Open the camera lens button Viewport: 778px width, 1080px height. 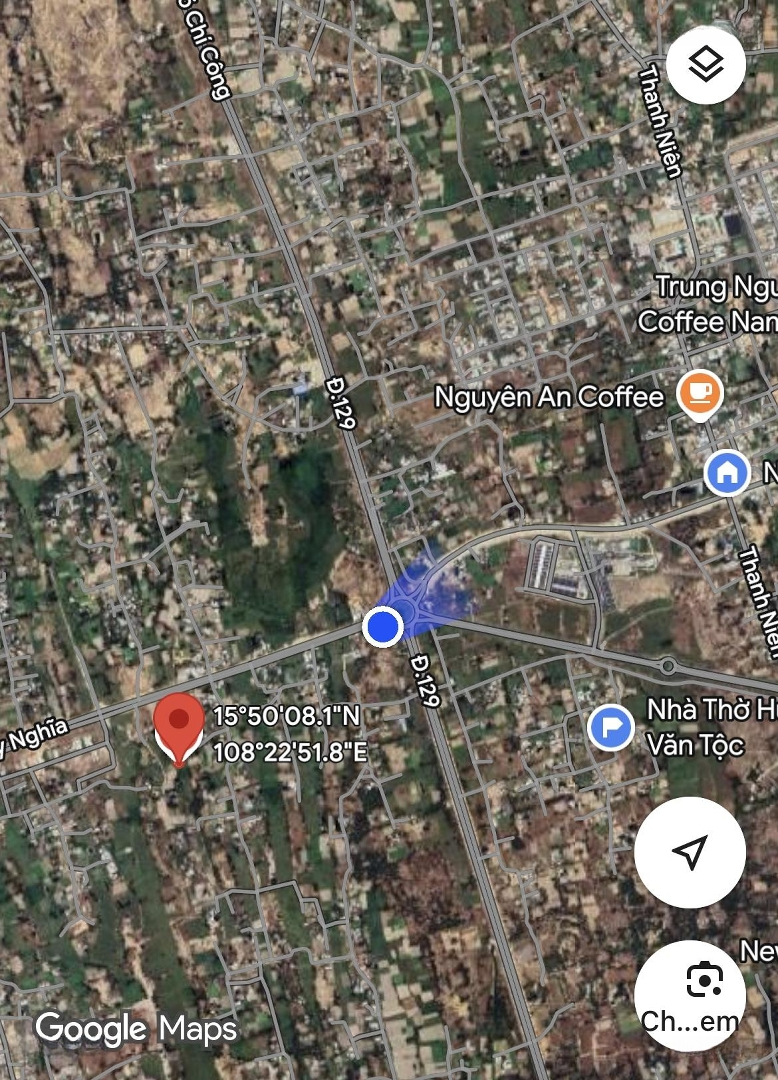(689, 995)
